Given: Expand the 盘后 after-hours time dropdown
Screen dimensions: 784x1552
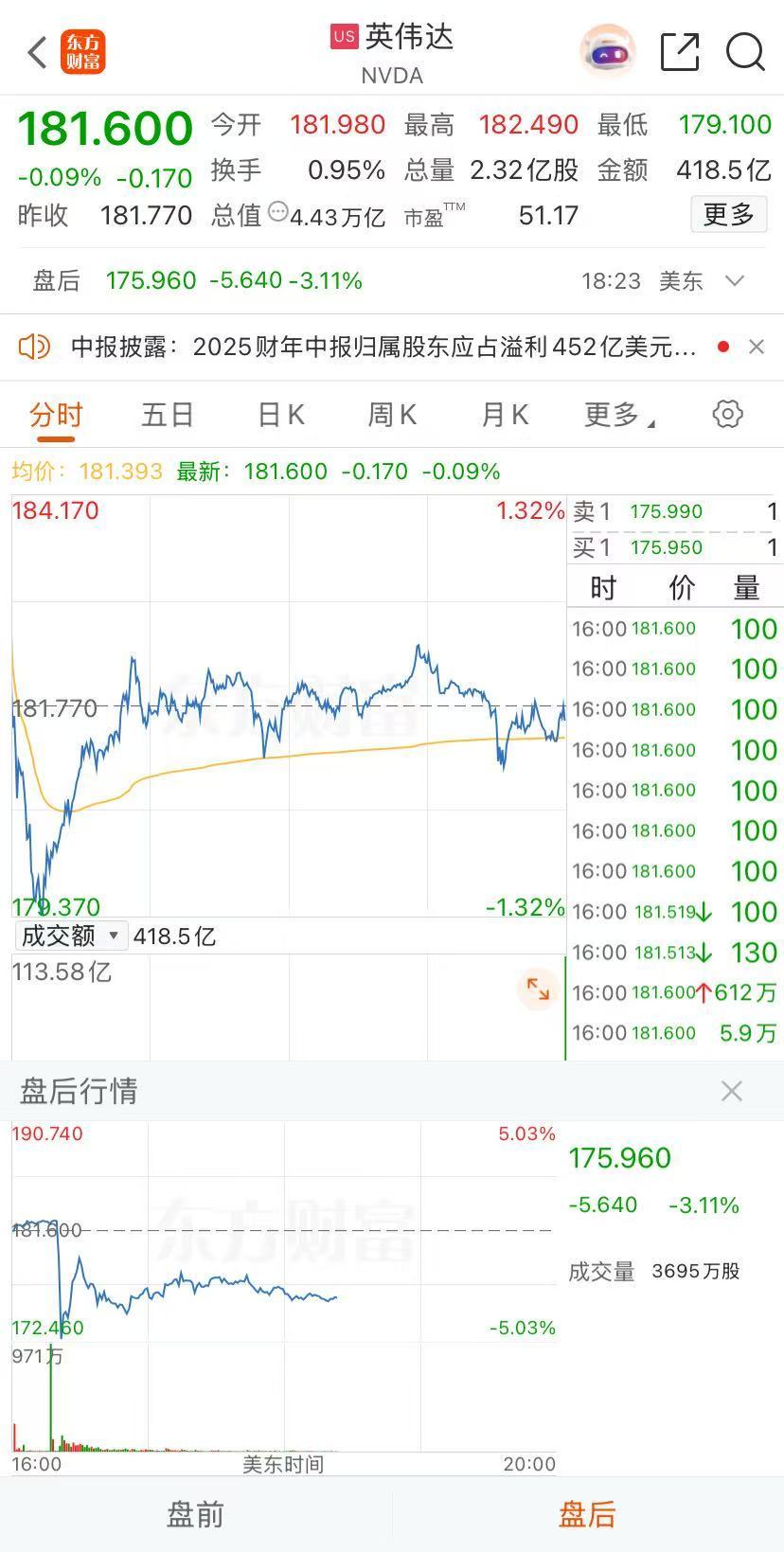Looking at the screenshot, I should (735, 281).
